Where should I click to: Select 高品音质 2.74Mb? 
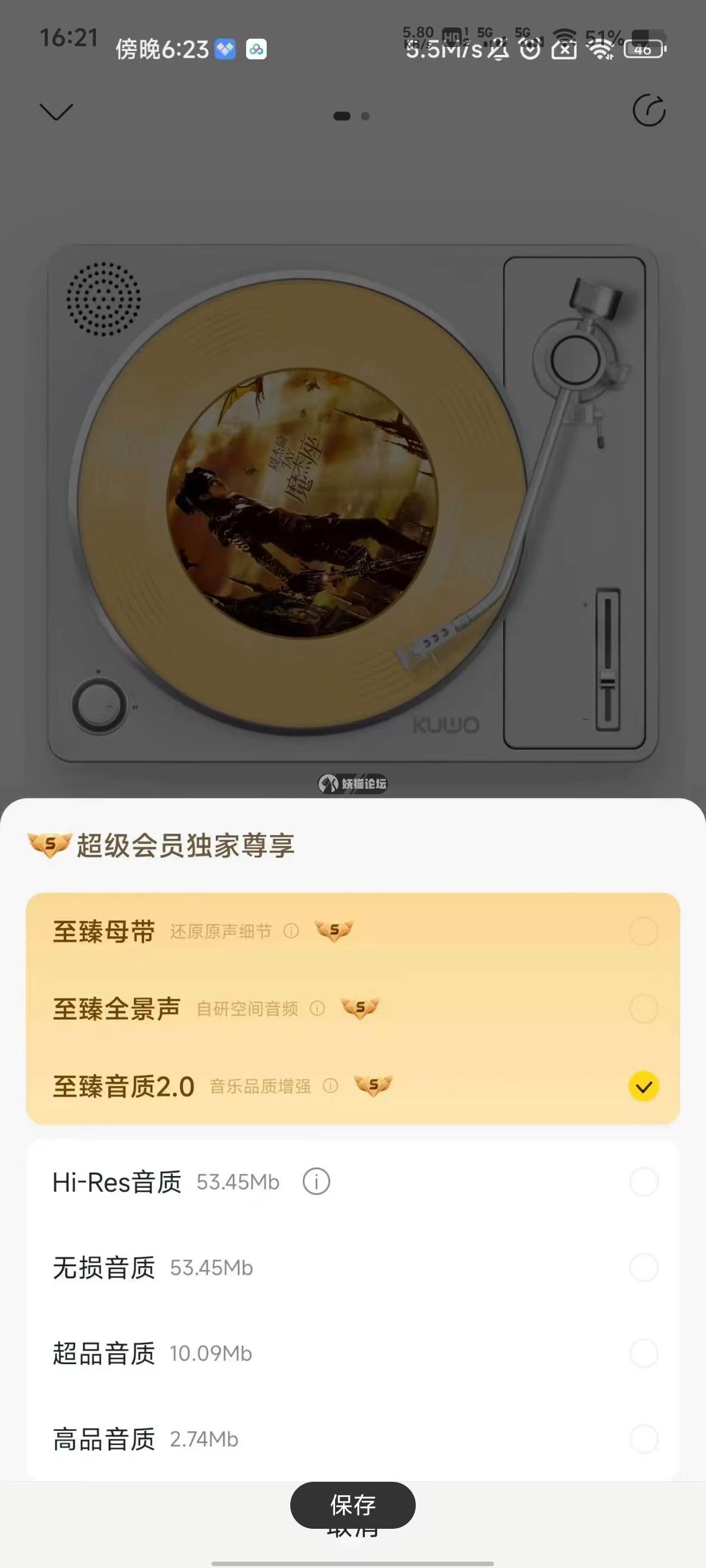click(643, 1439)
